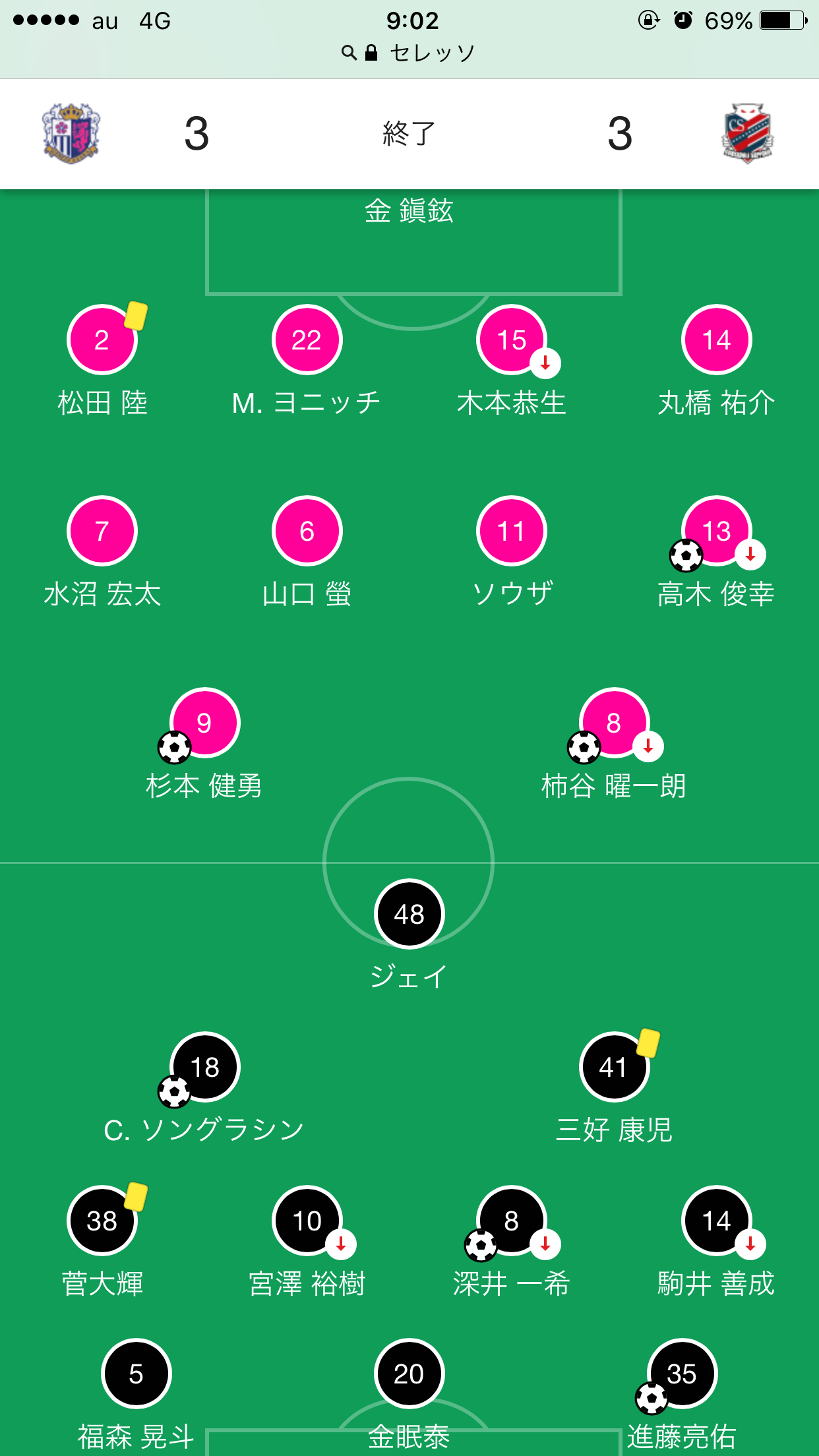819x1456 pixels.
Task: Open player 松田 陸 number 2
Action: (102, 340)
